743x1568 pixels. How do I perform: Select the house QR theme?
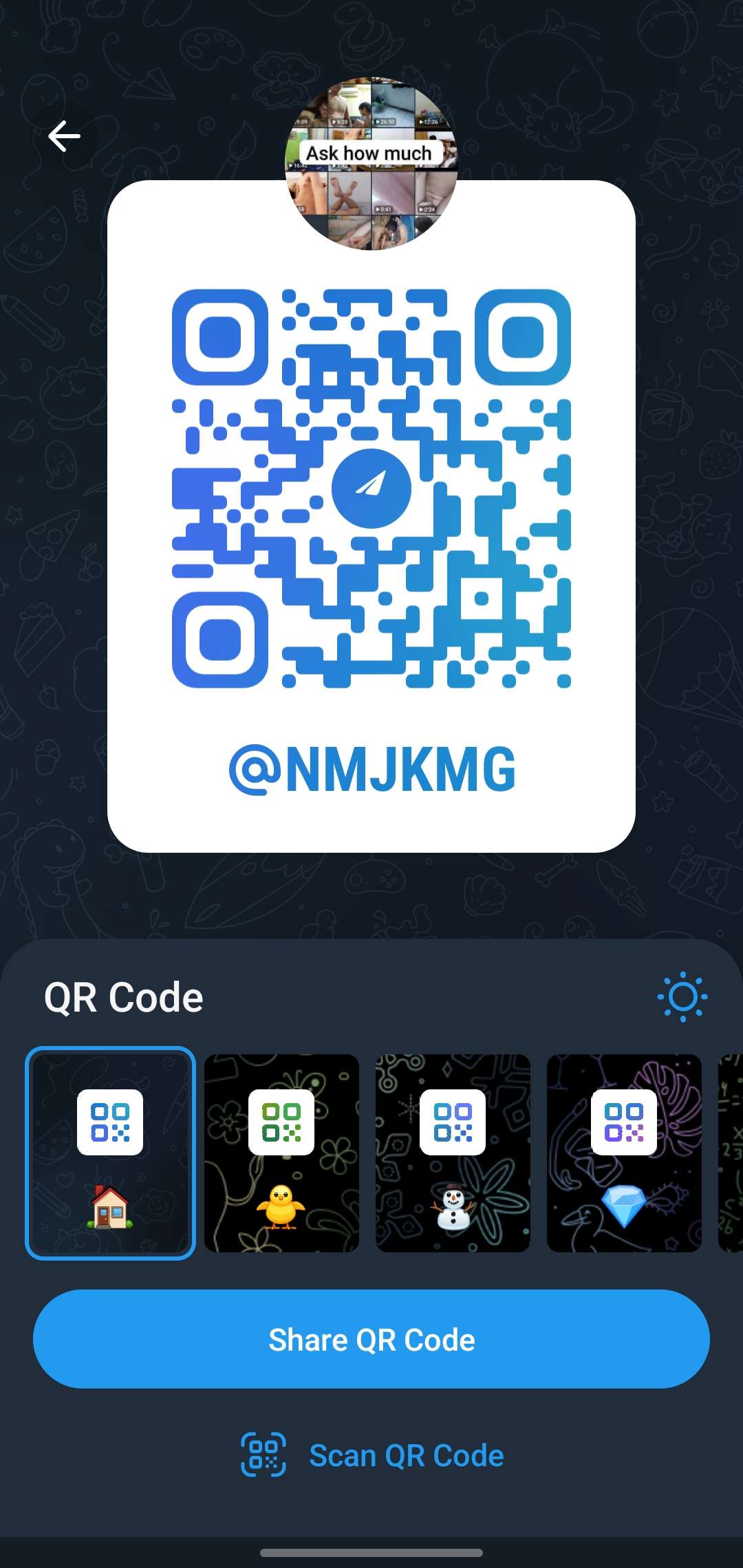pyautogui.click(x=110, y=1153)
